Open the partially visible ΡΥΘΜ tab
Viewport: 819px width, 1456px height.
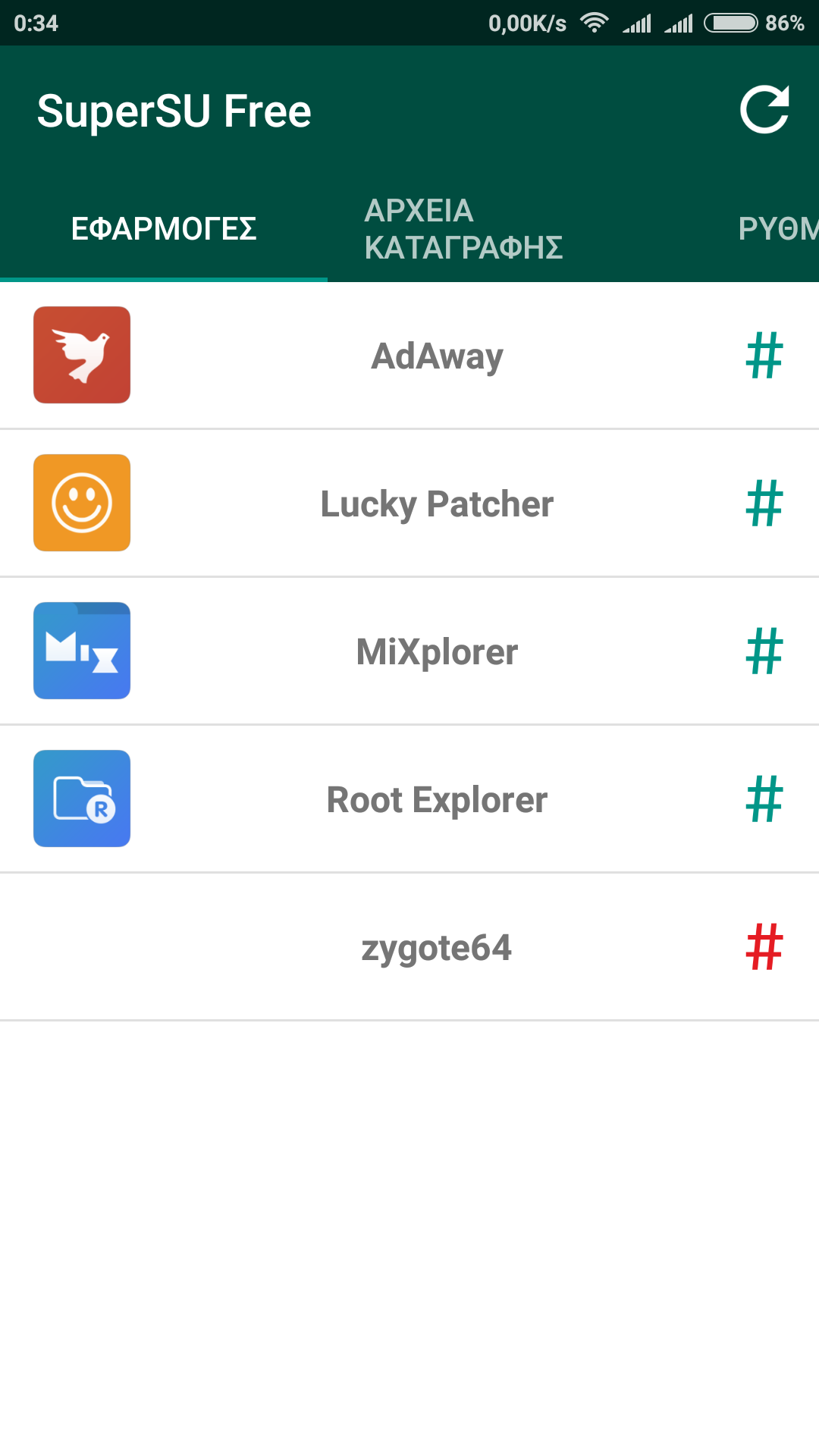[x=777, y=229]
